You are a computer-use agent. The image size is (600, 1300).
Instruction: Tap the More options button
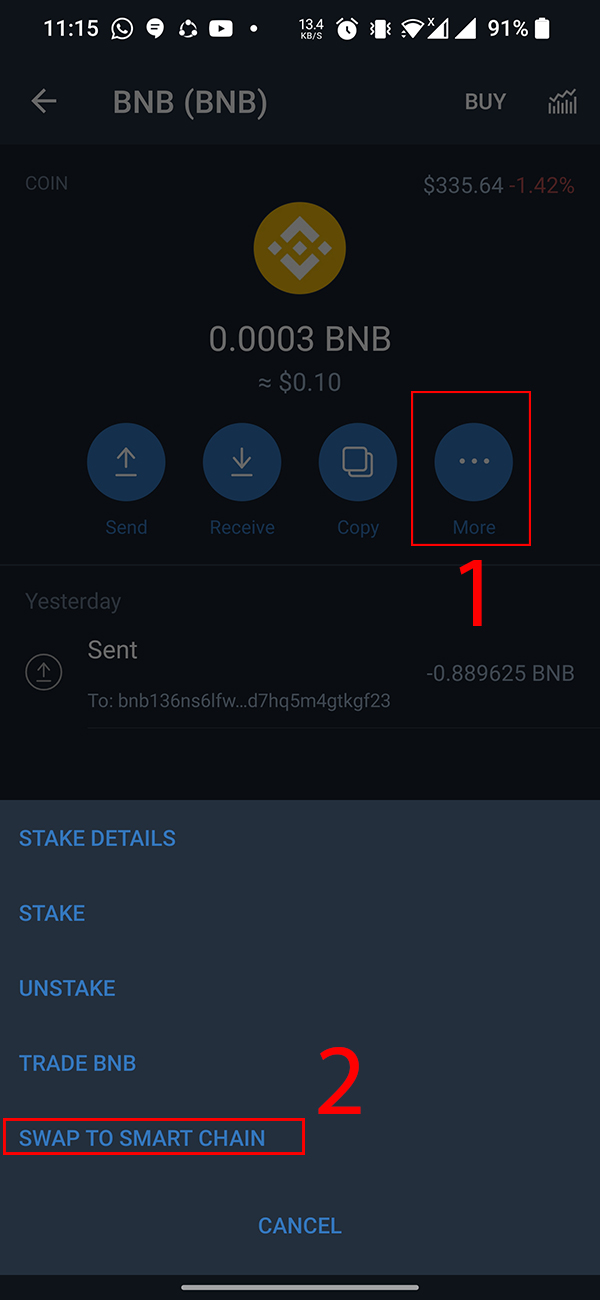[473, 462]
